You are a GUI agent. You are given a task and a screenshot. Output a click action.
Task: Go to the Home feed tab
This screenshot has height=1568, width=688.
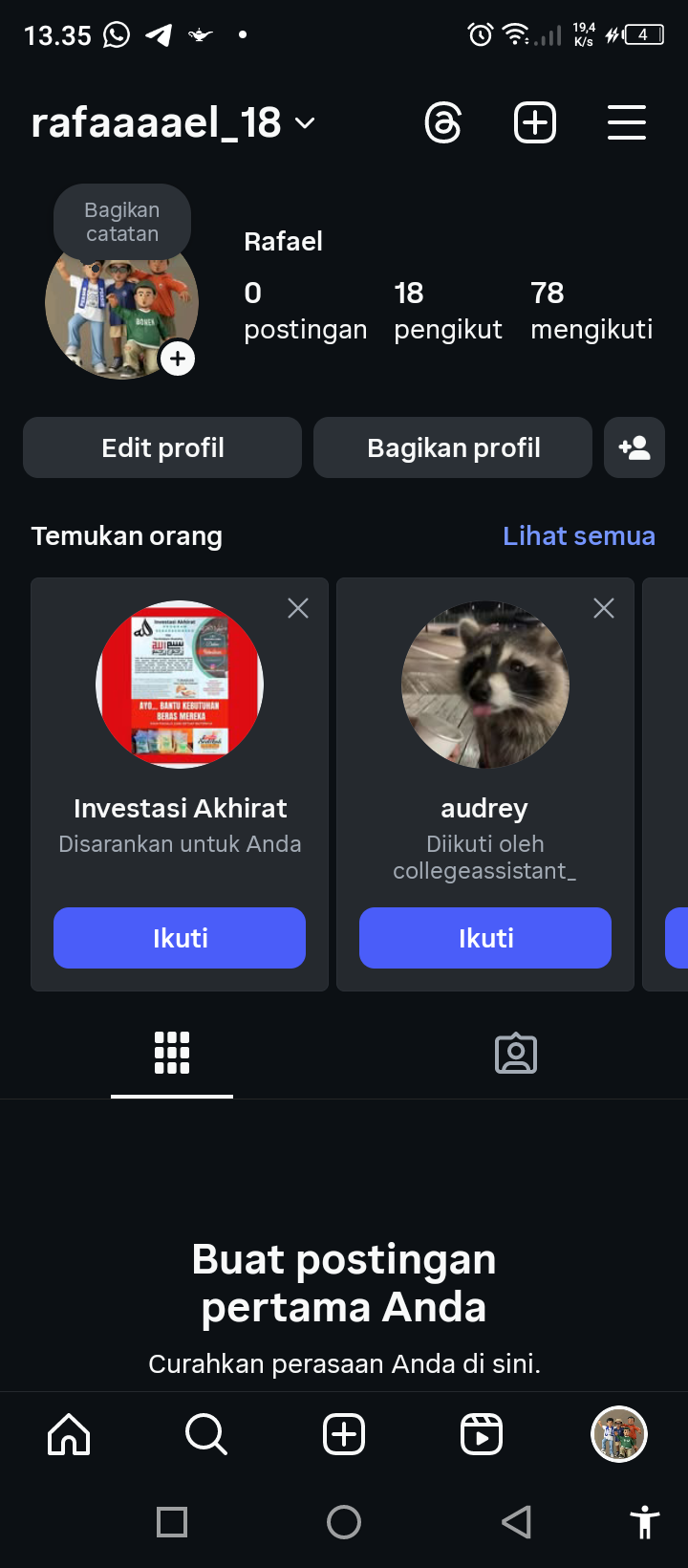(x=69, y=1434)
